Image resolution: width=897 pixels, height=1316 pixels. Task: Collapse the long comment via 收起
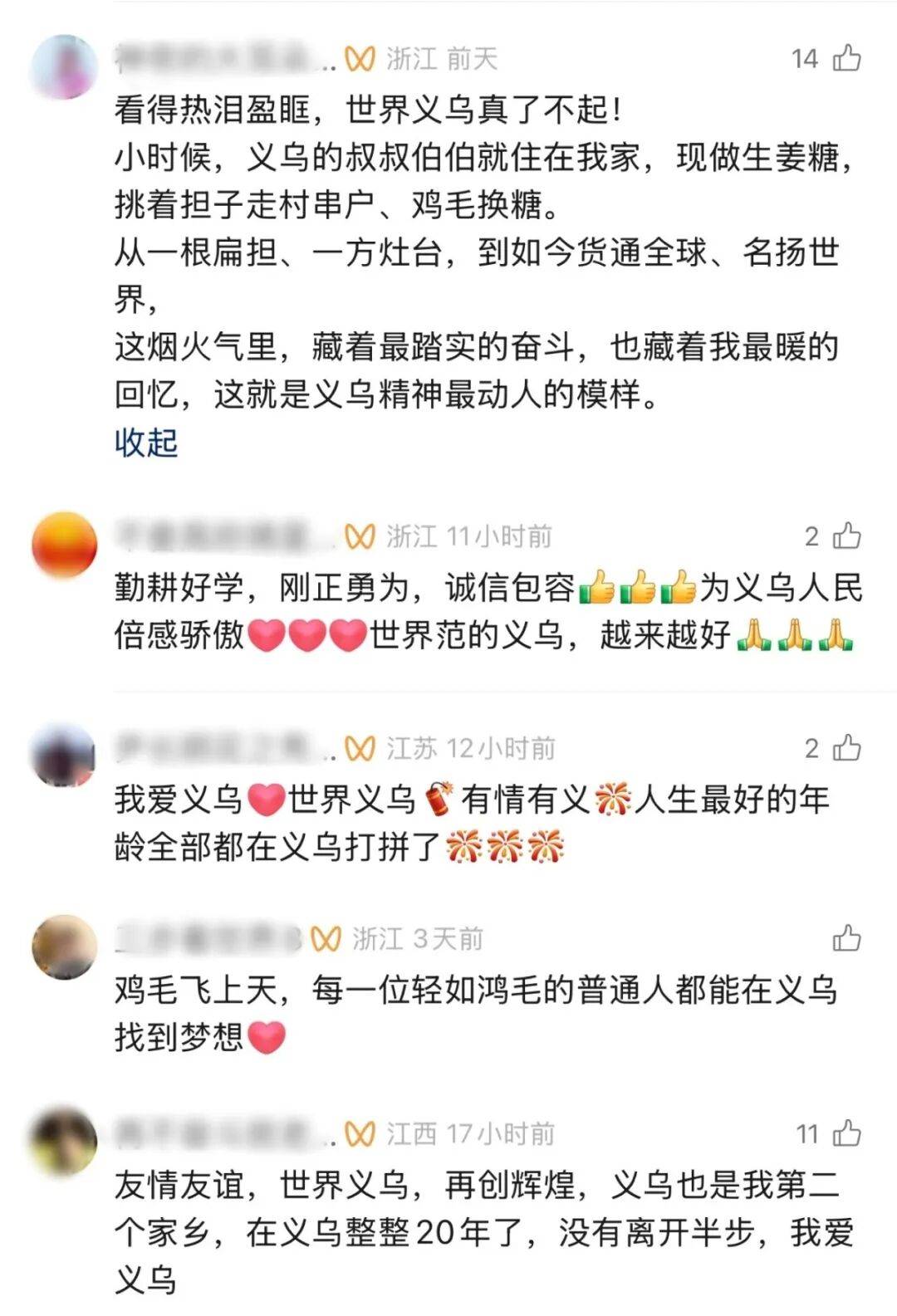pos(146,443)
